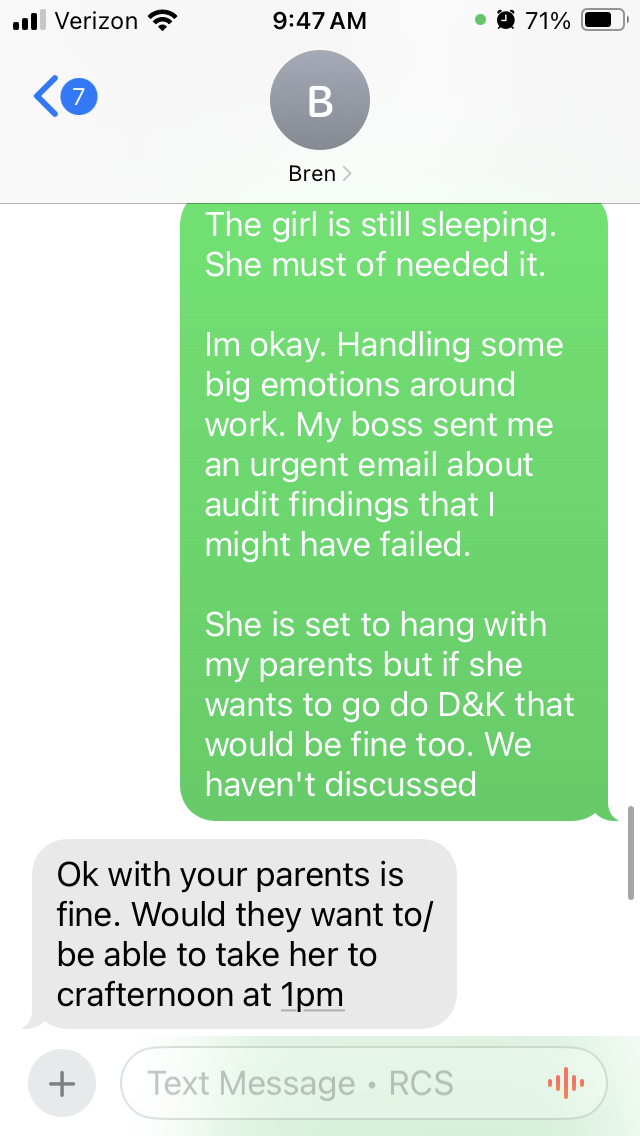Open the plus attachments menu
Image resolution: width=640 pixels, height=1136 pixels.
62,1083
